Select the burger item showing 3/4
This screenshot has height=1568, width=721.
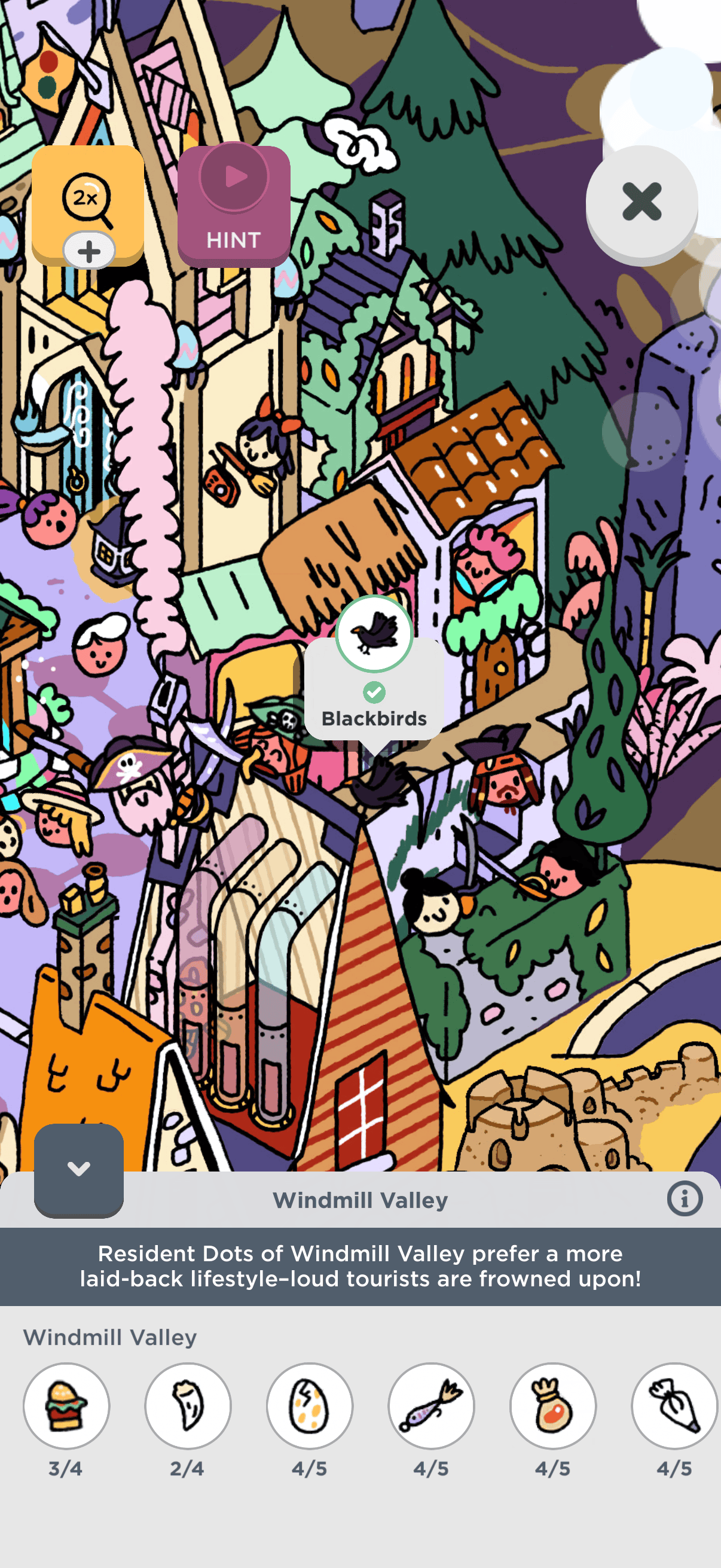(x=66, y=1405)
